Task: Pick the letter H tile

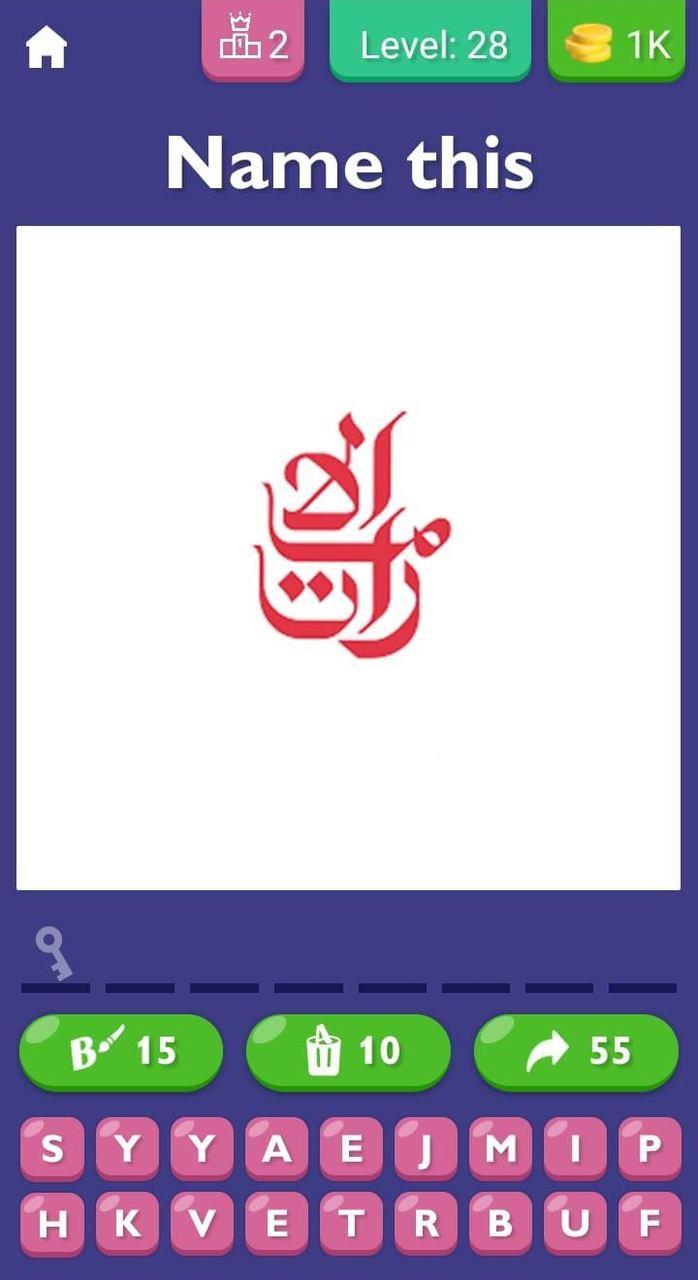Action: [52, 1224]
